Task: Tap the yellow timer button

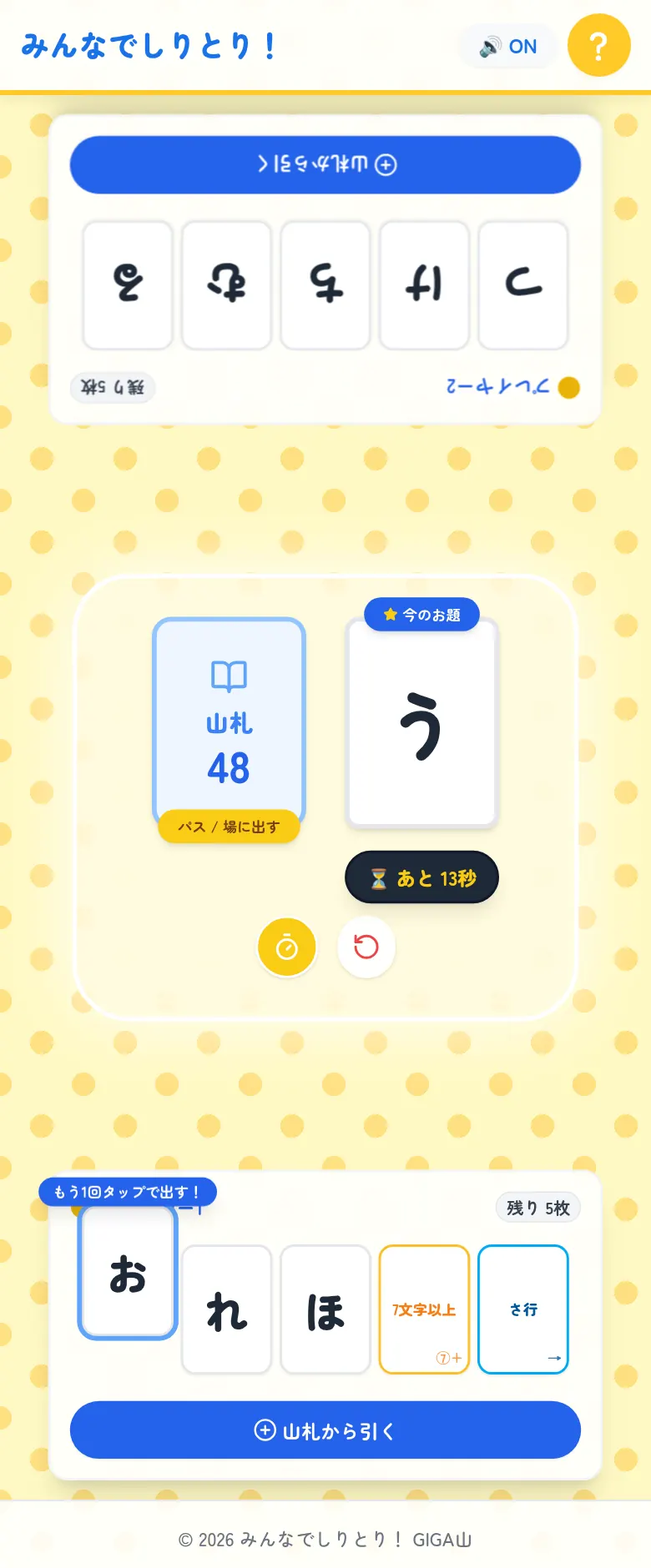Action: point(287,947)
